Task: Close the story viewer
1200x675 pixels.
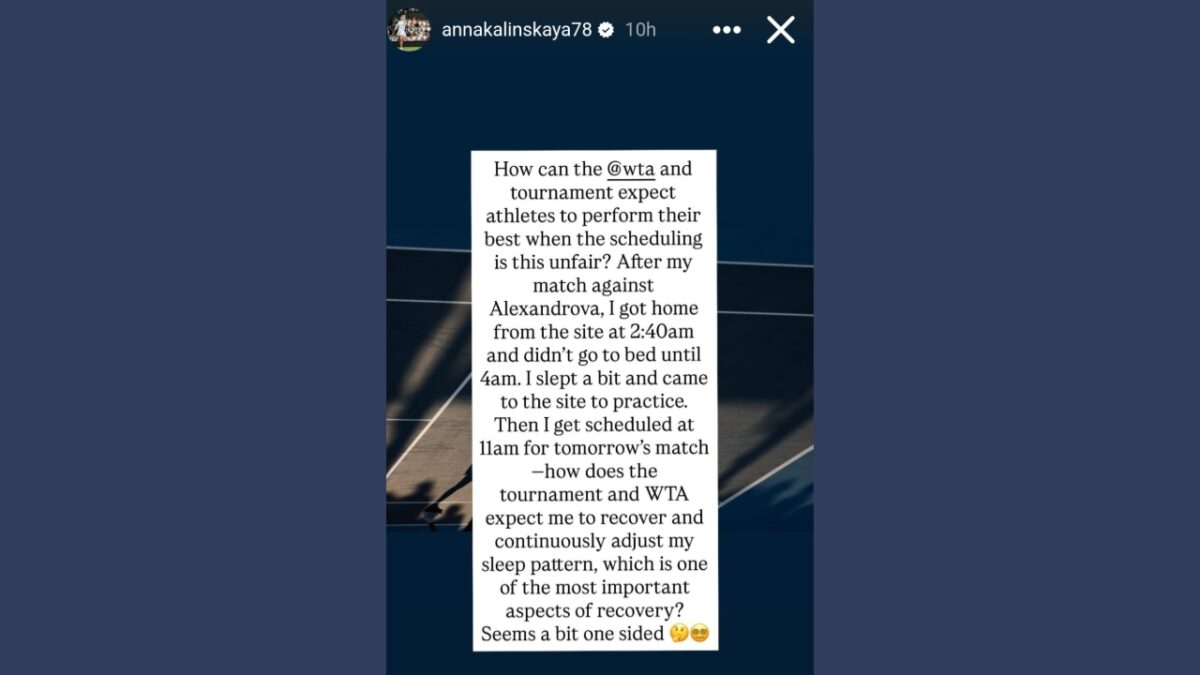Action: [781, 30]
